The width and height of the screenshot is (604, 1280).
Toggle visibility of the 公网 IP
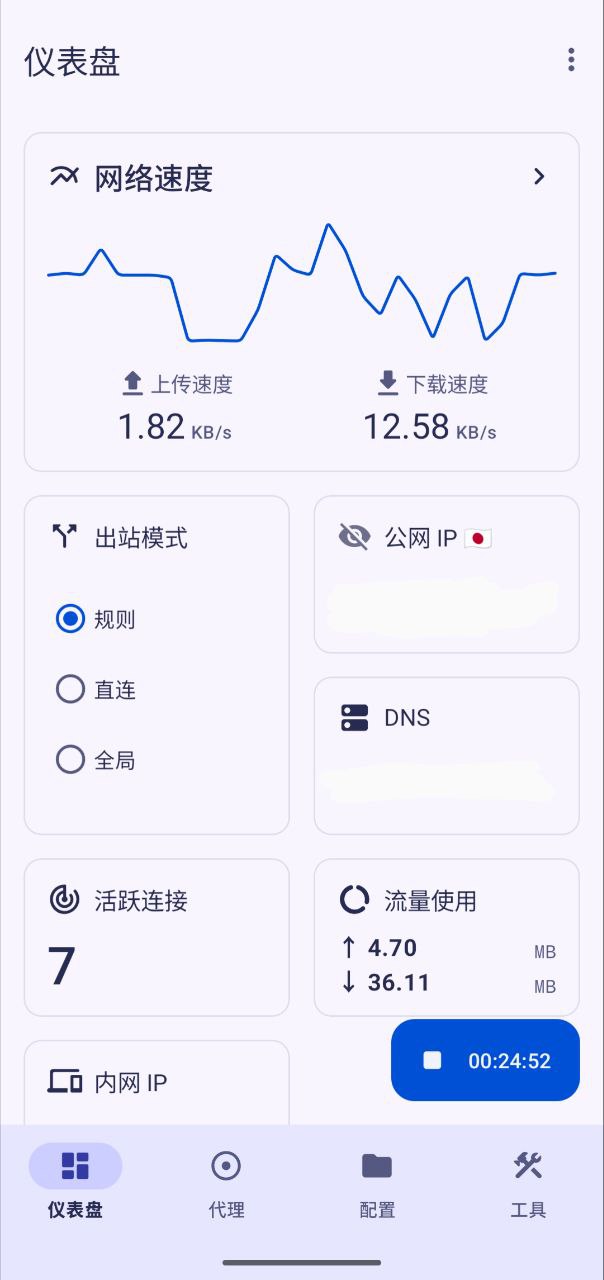coord(354,538)
